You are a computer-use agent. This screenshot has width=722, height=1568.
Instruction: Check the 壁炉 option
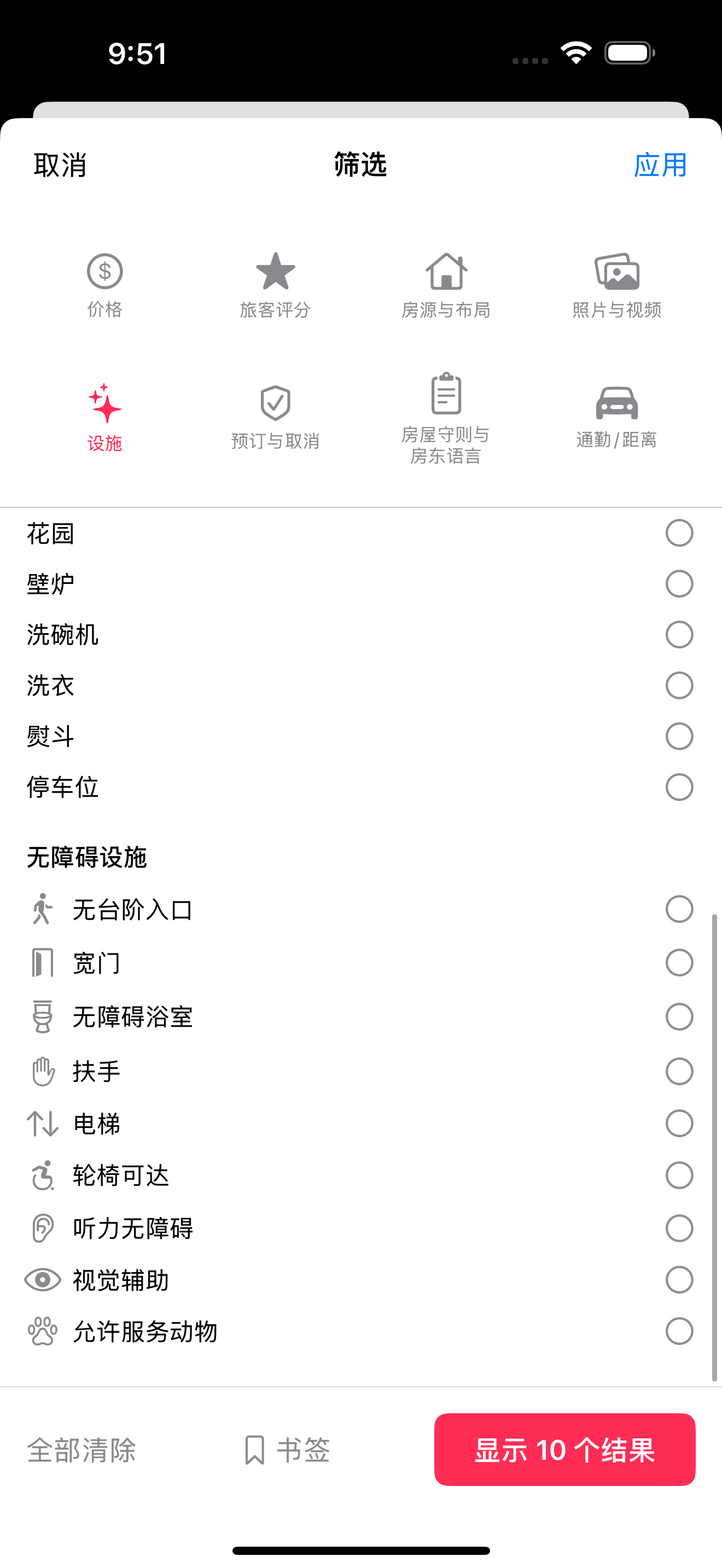pos(679,584)
